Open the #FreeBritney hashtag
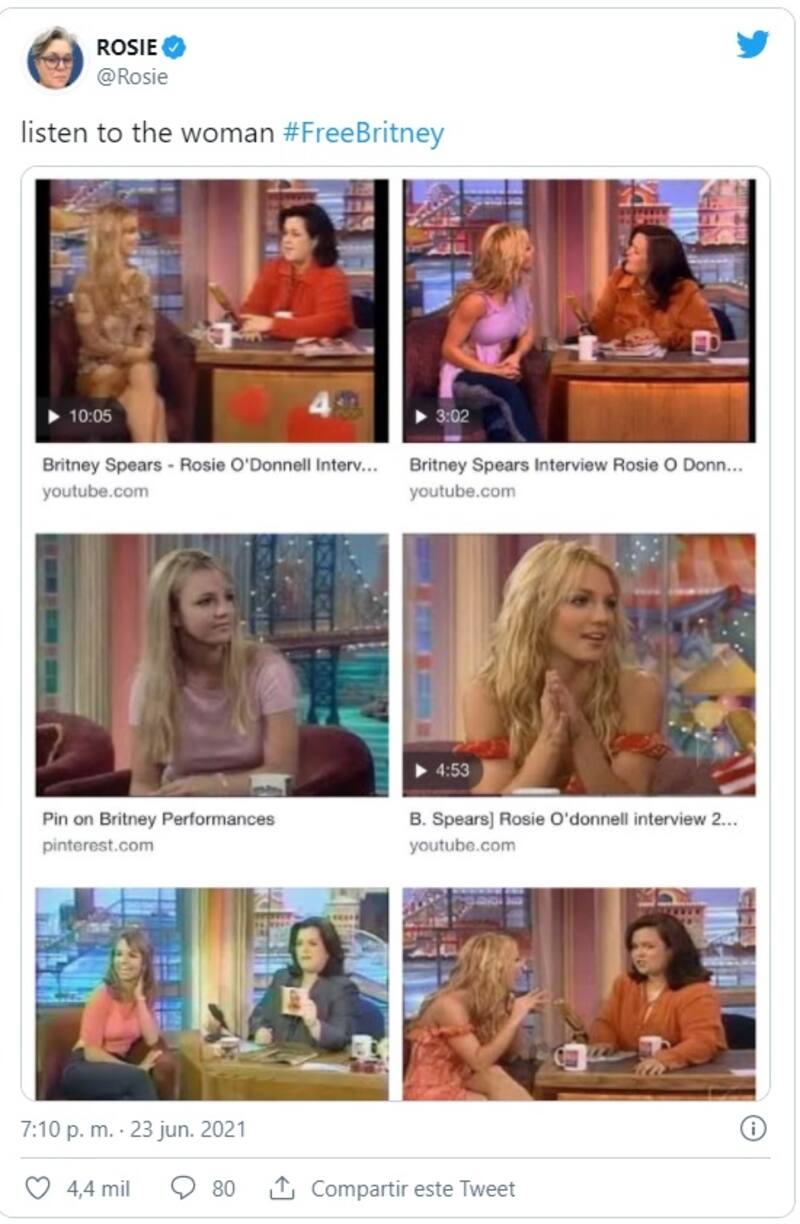The width and height of the screenshot is (800, 1224). (x=363, y=134)
